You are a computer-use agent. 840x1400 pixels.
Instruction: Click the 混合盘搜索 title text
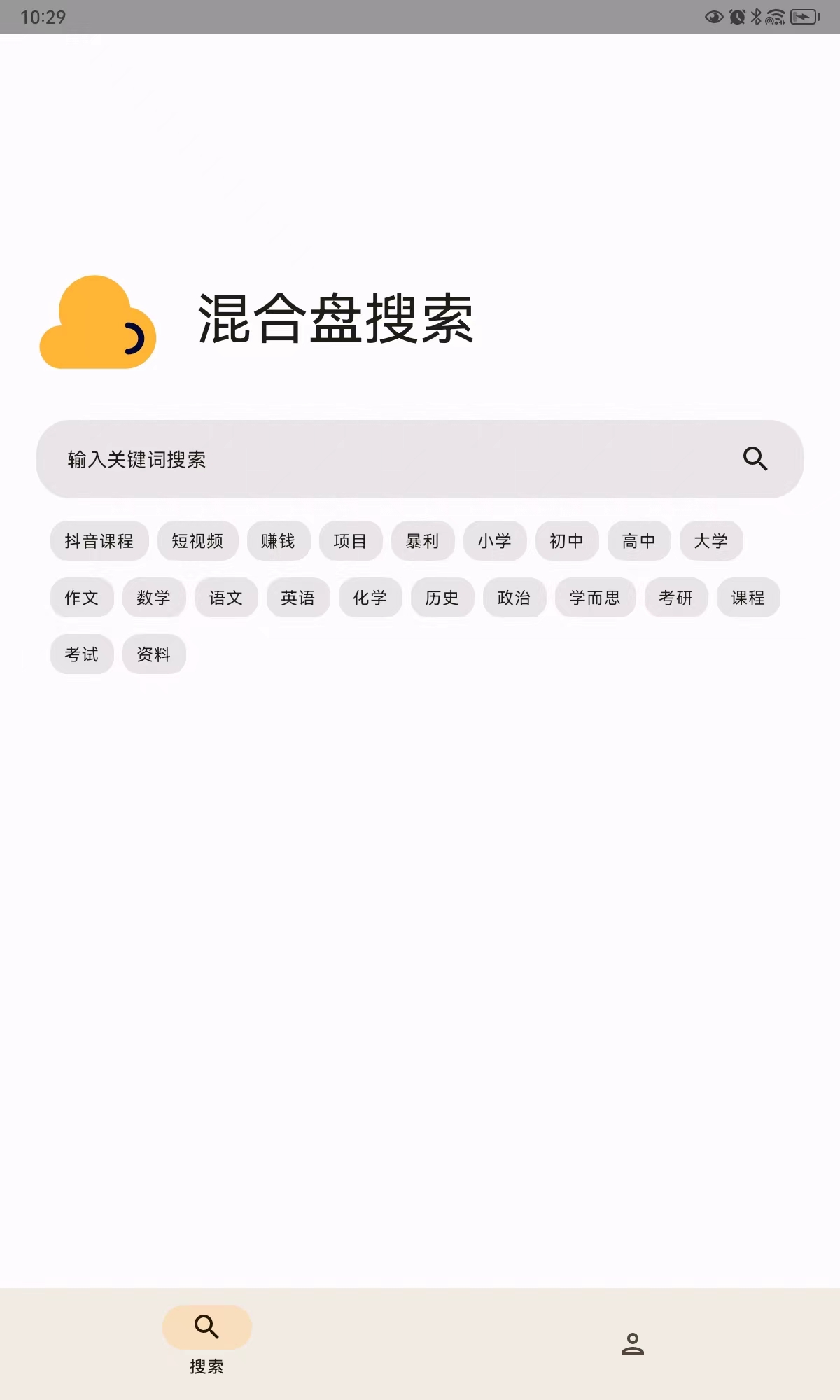336,322
